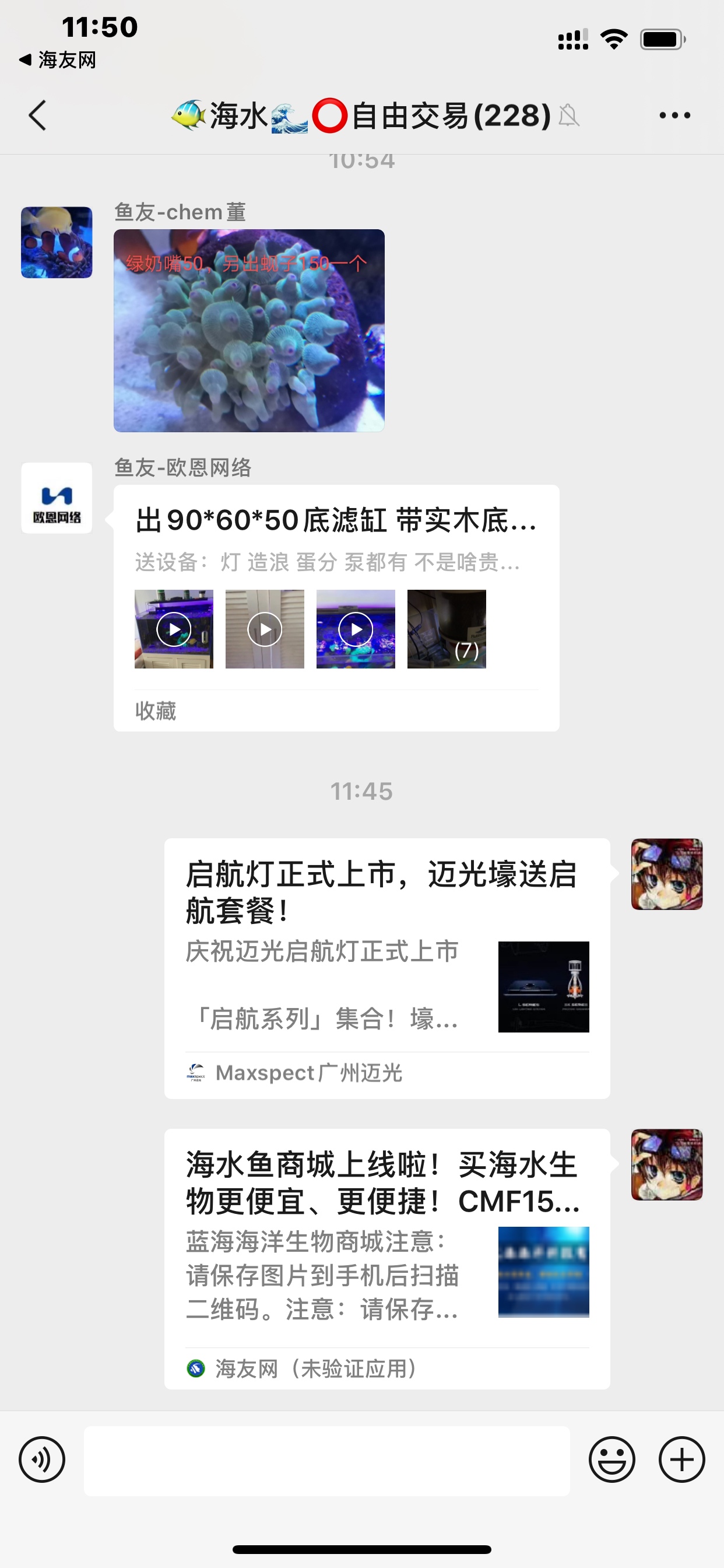724x1568 pixels.
Task: View 鱼友-chem董's profile avatar
Action: pos(57,242)
